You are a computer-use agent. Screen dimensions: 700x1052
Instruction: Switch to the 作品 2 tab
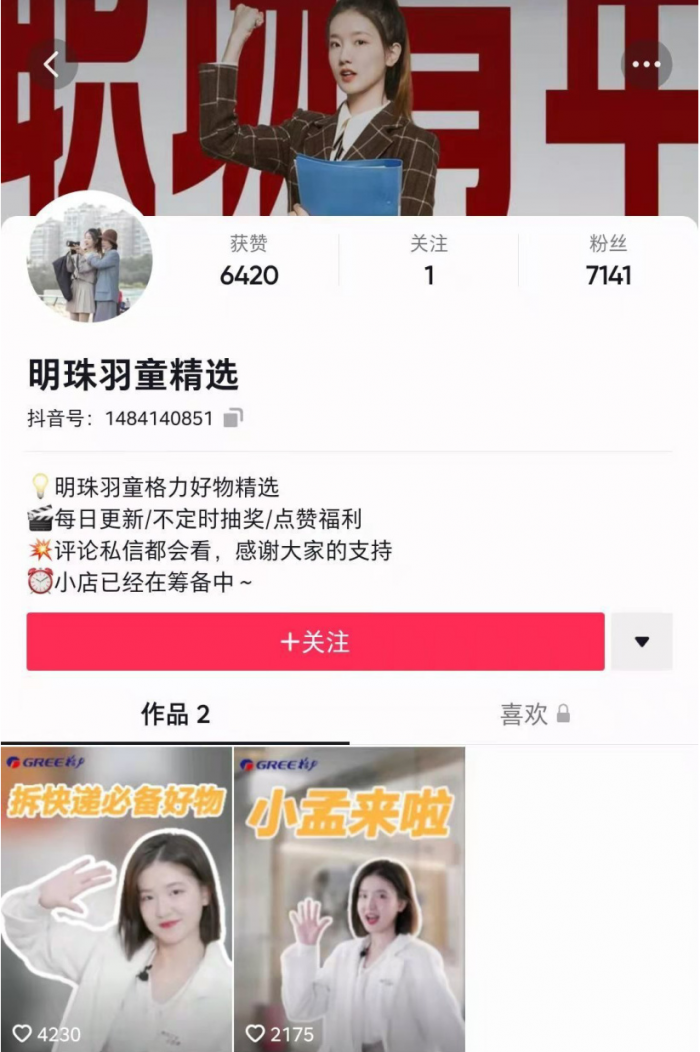(175, 714)
